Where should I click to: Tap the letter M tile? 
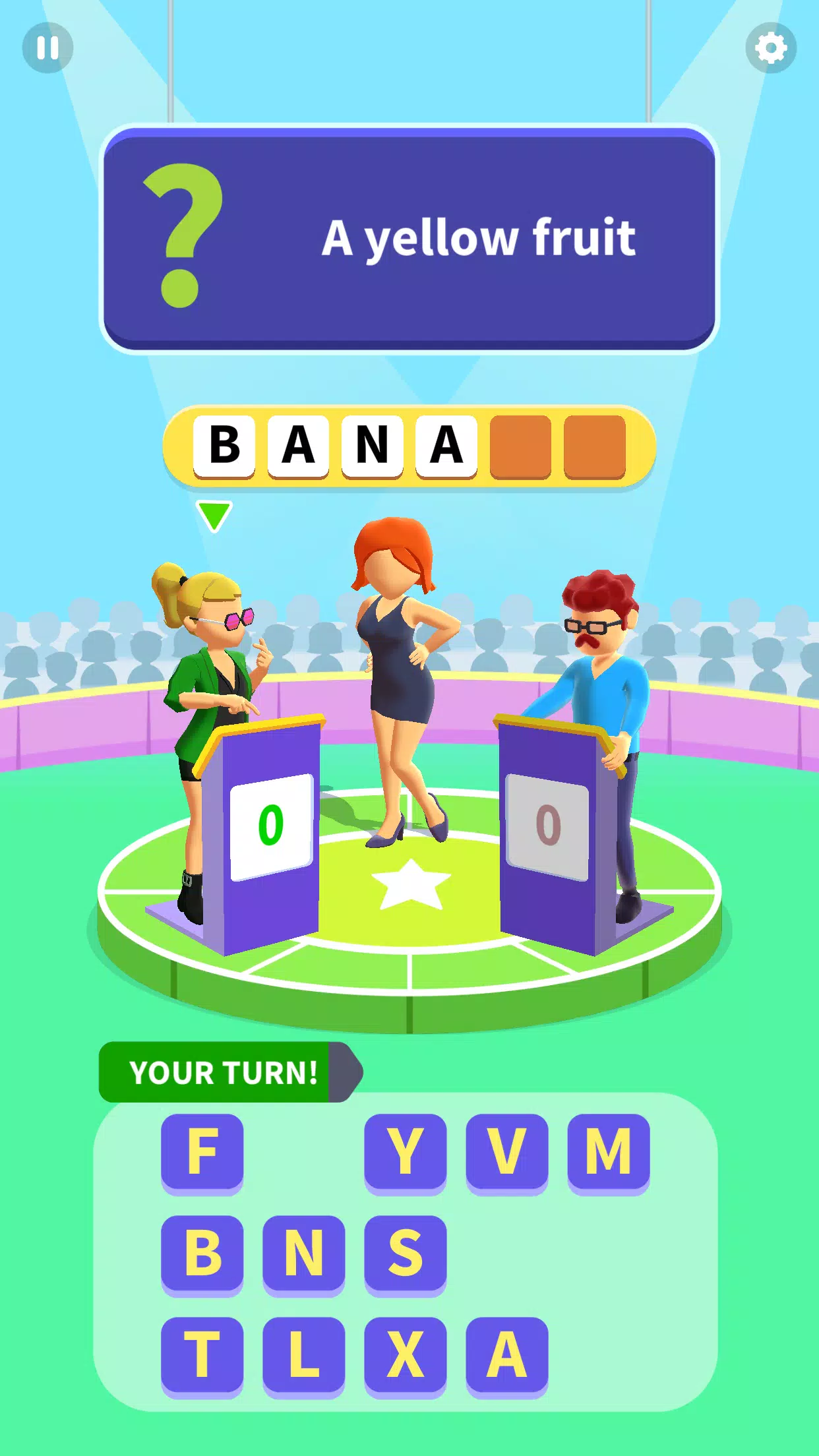[609, 1151]
